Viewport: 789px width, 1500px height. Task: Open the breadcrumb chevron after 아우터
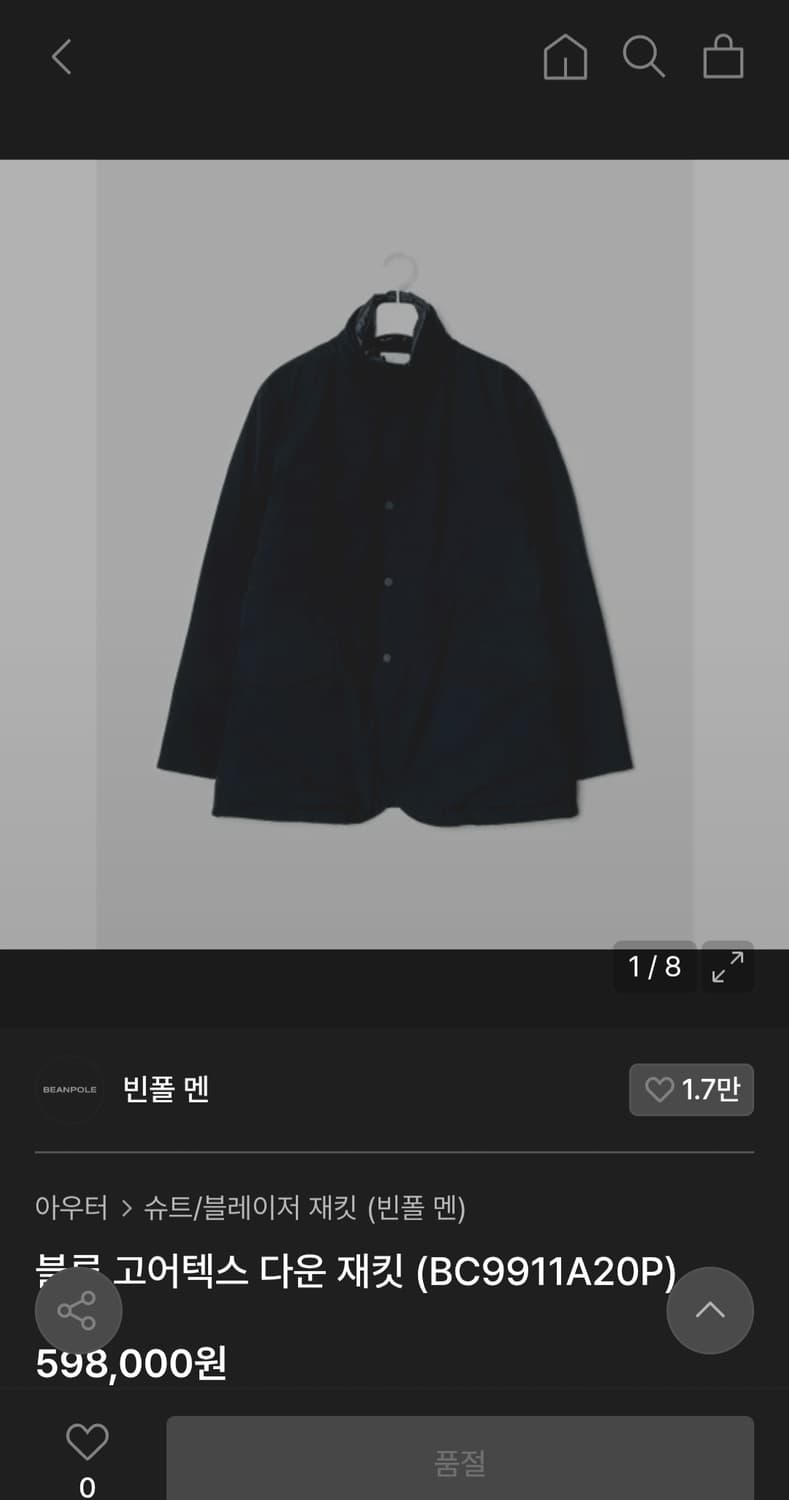tap(128, 1208)
